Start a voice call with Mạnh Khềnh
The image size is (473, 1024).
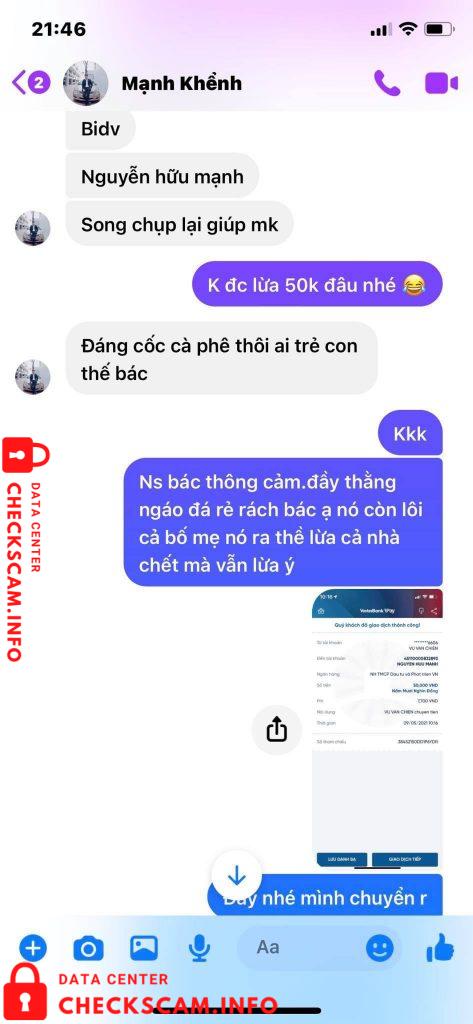[387, 83]
